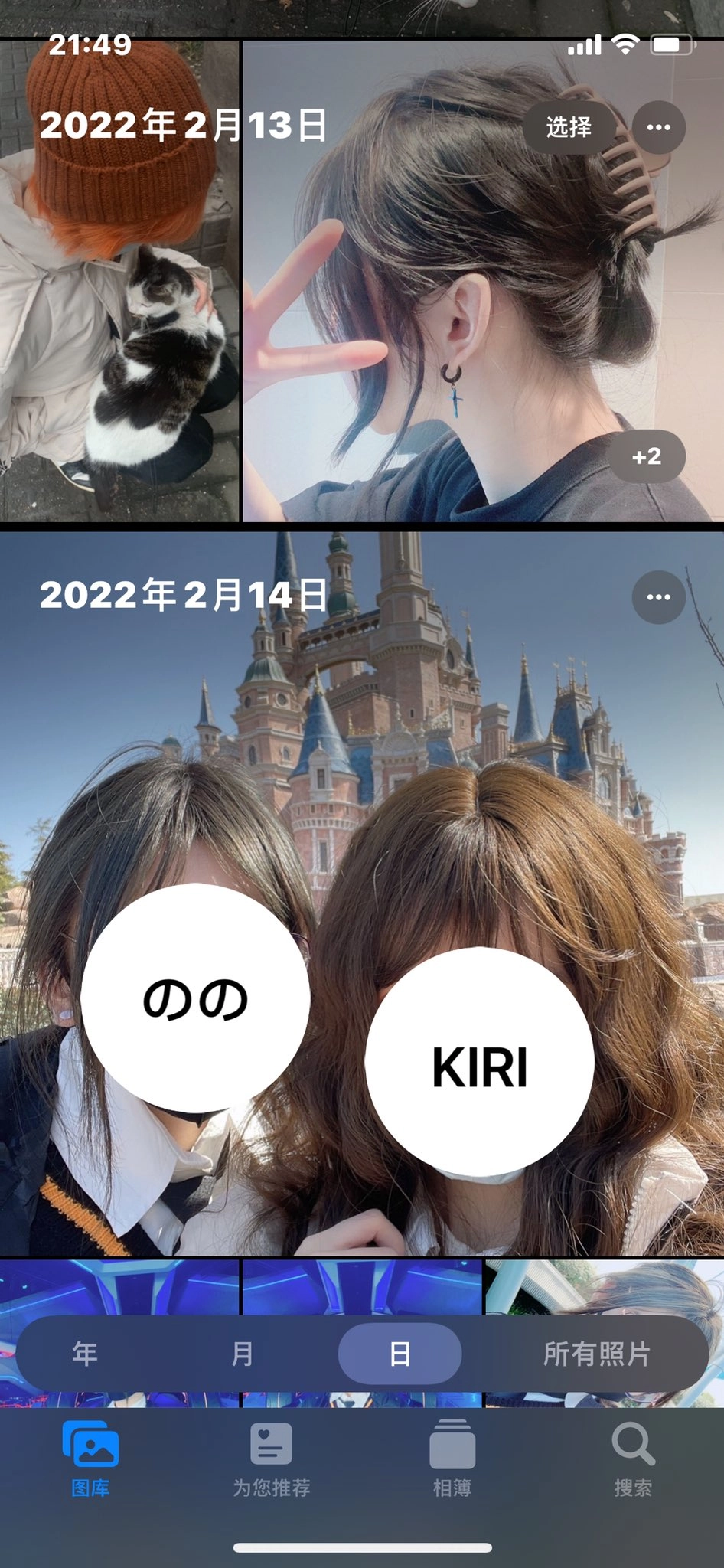Switch to the 年 view
Viewport: 724px width, 1568px height.
85,1354
